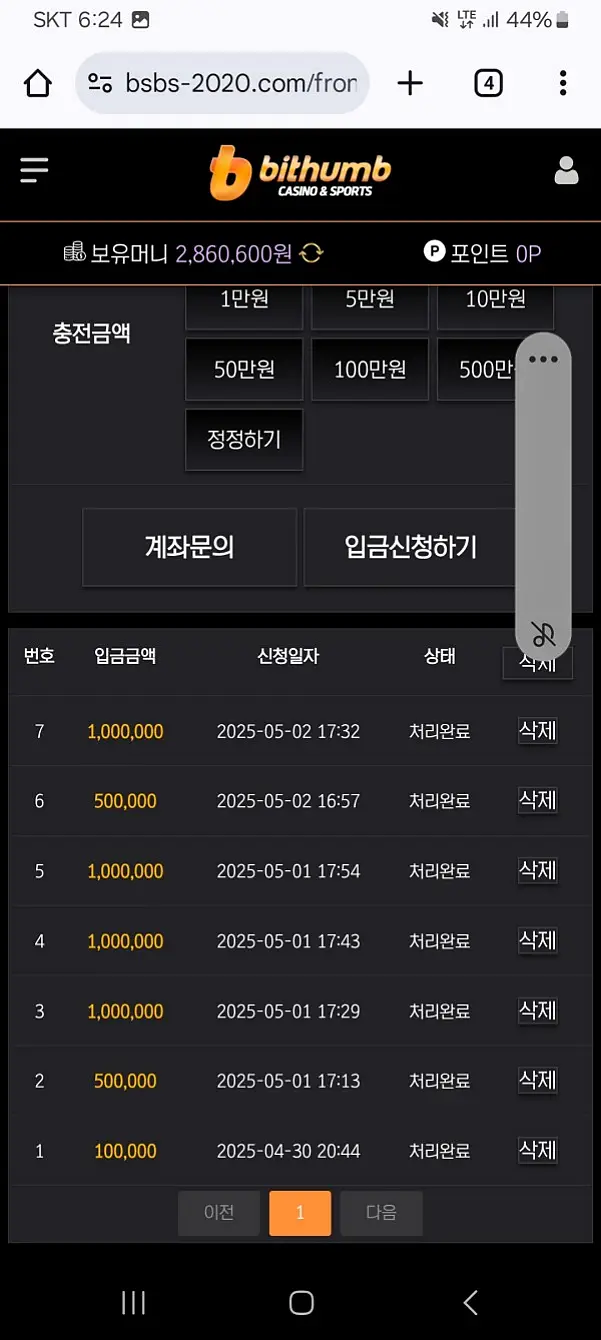
Task: Submit with 입금신청하기
Action: click(x=410, y=547)
